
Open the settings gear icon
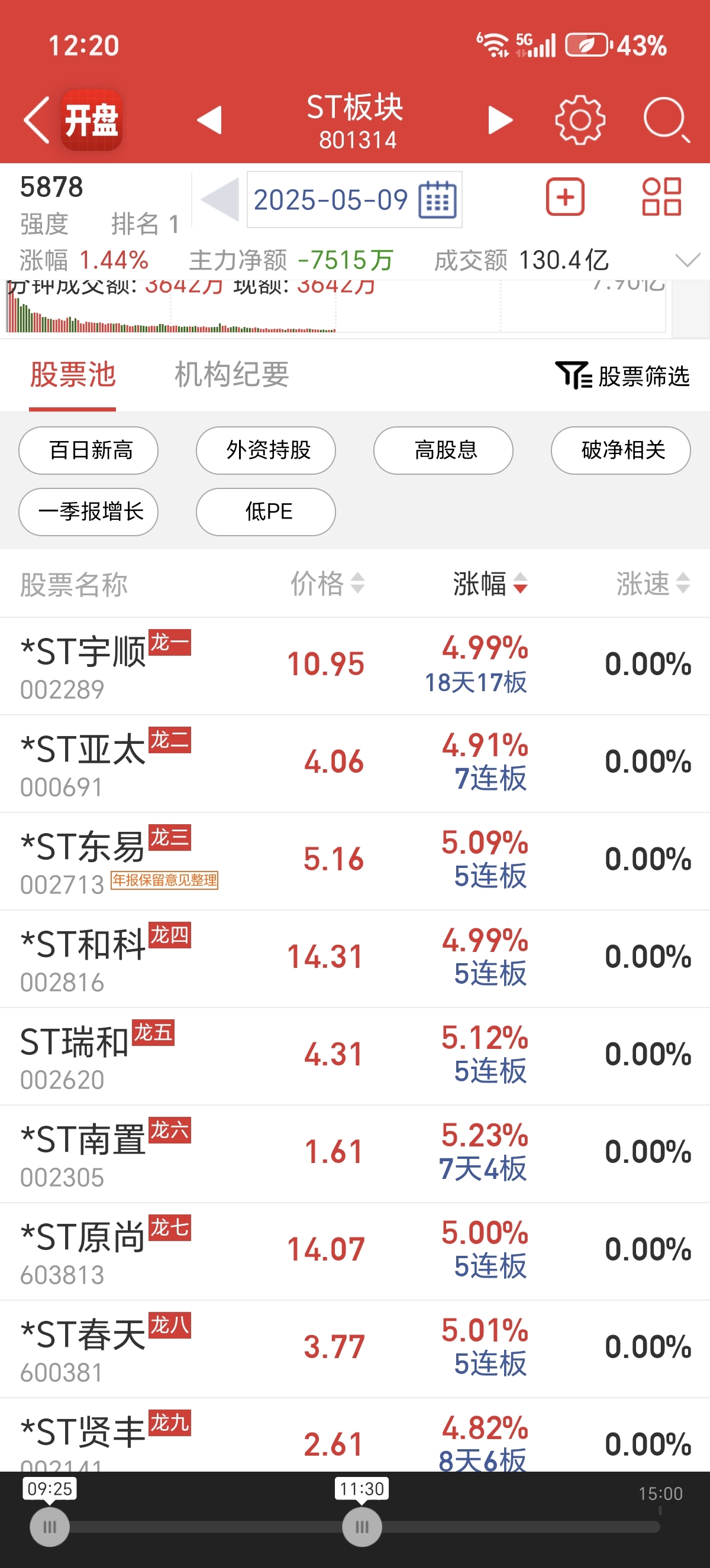580,120
